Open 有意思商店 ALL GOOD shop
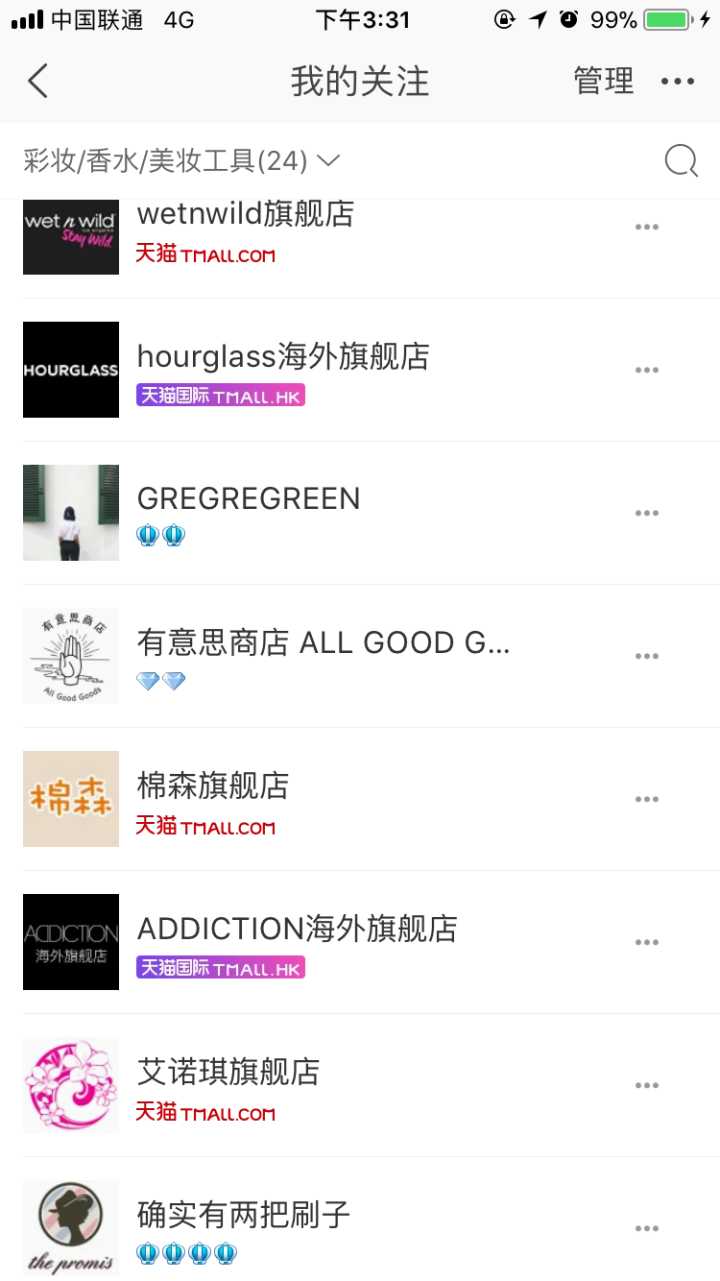The height and width of the screenshot is (1281, 720). (x=323, y=643)
